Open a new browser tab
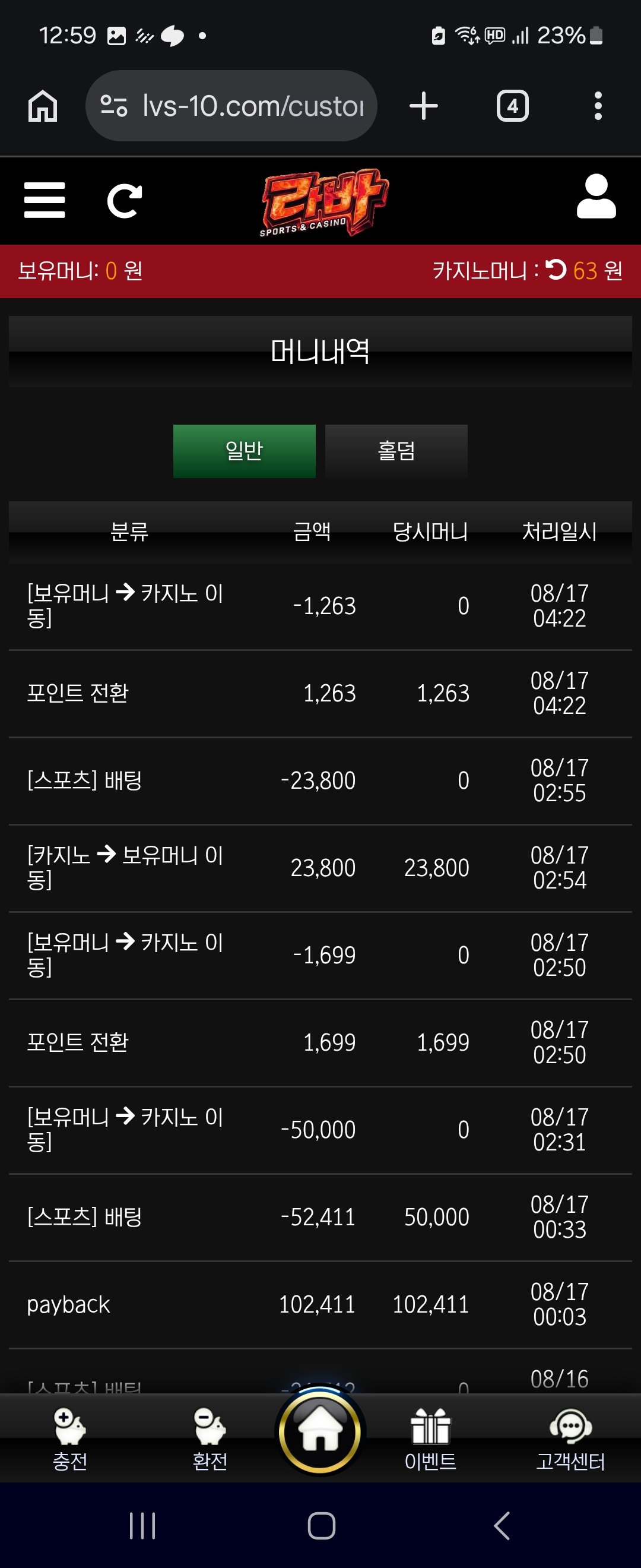641x1568 pixels. click(x=423, y=106)
